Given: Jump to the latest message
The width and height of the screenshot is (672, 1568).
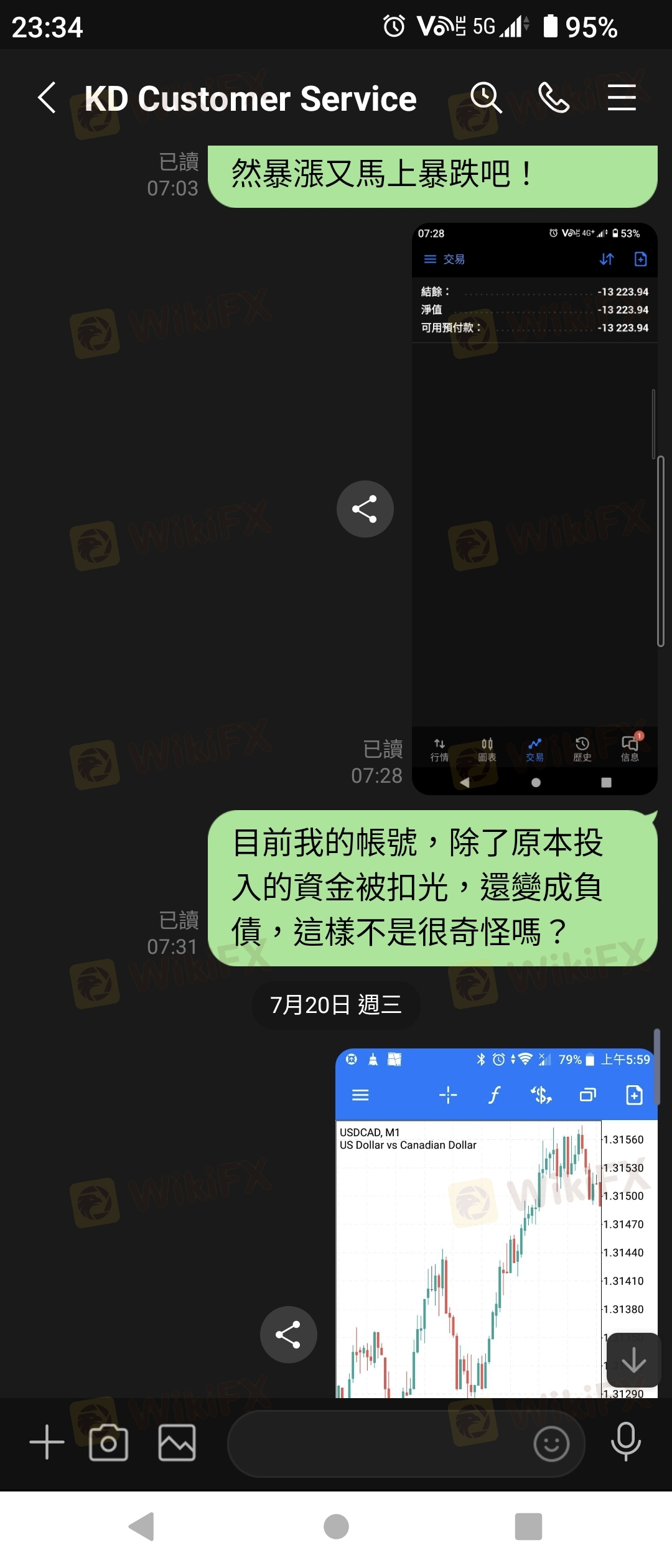Looking at the screenshot, I should click(633, 1360).
